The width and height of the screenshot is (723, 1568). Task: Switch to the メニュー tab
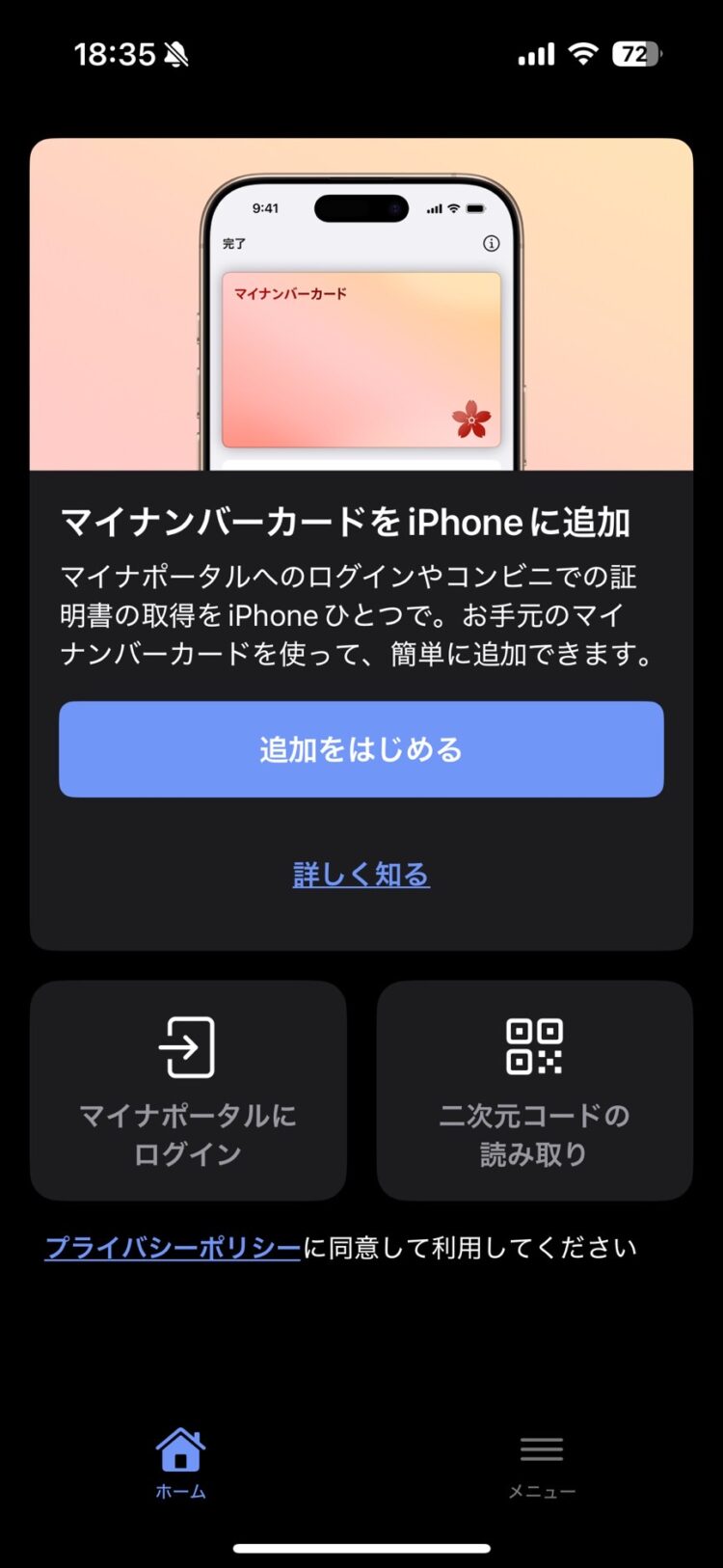click(542, 1463)
